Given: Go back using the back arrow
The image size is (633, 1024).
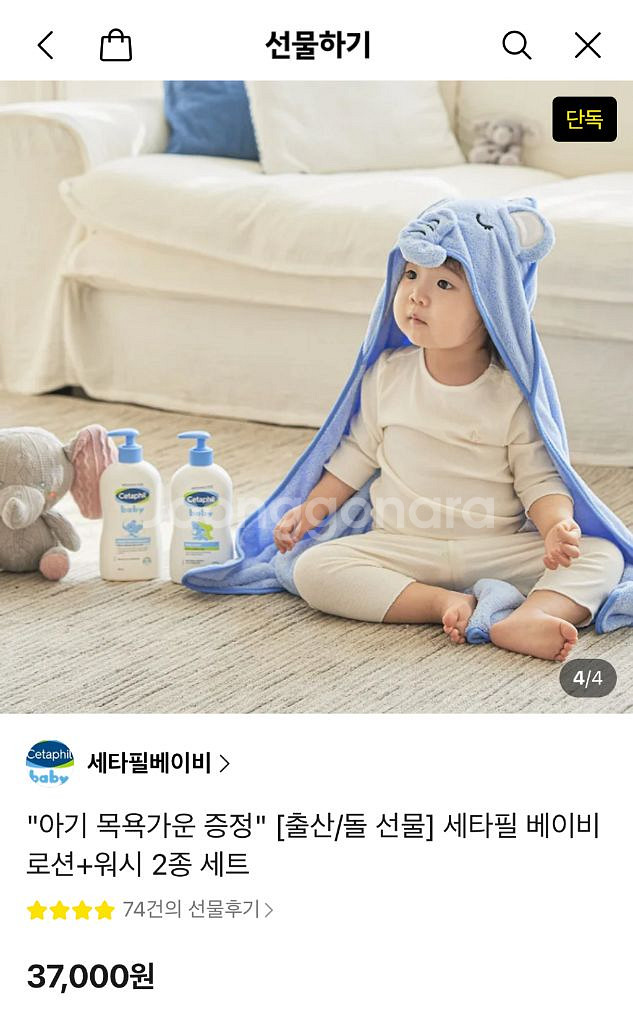Looking at the screenshot, I should (x=45, y=46).
